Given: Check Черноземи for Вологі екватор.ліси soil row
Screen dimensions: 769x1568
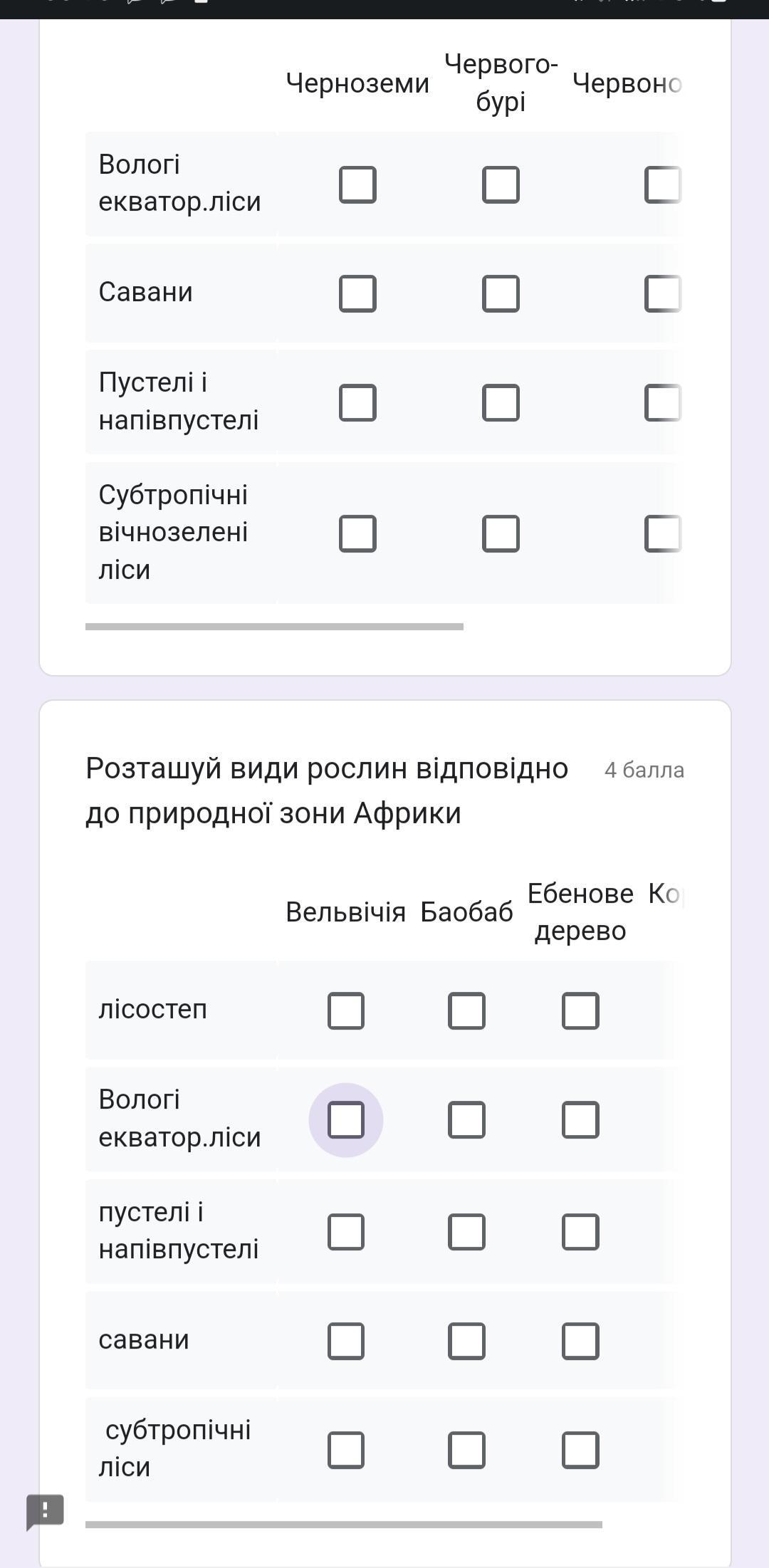Looking at the screenshot, I should click(357, 184).
